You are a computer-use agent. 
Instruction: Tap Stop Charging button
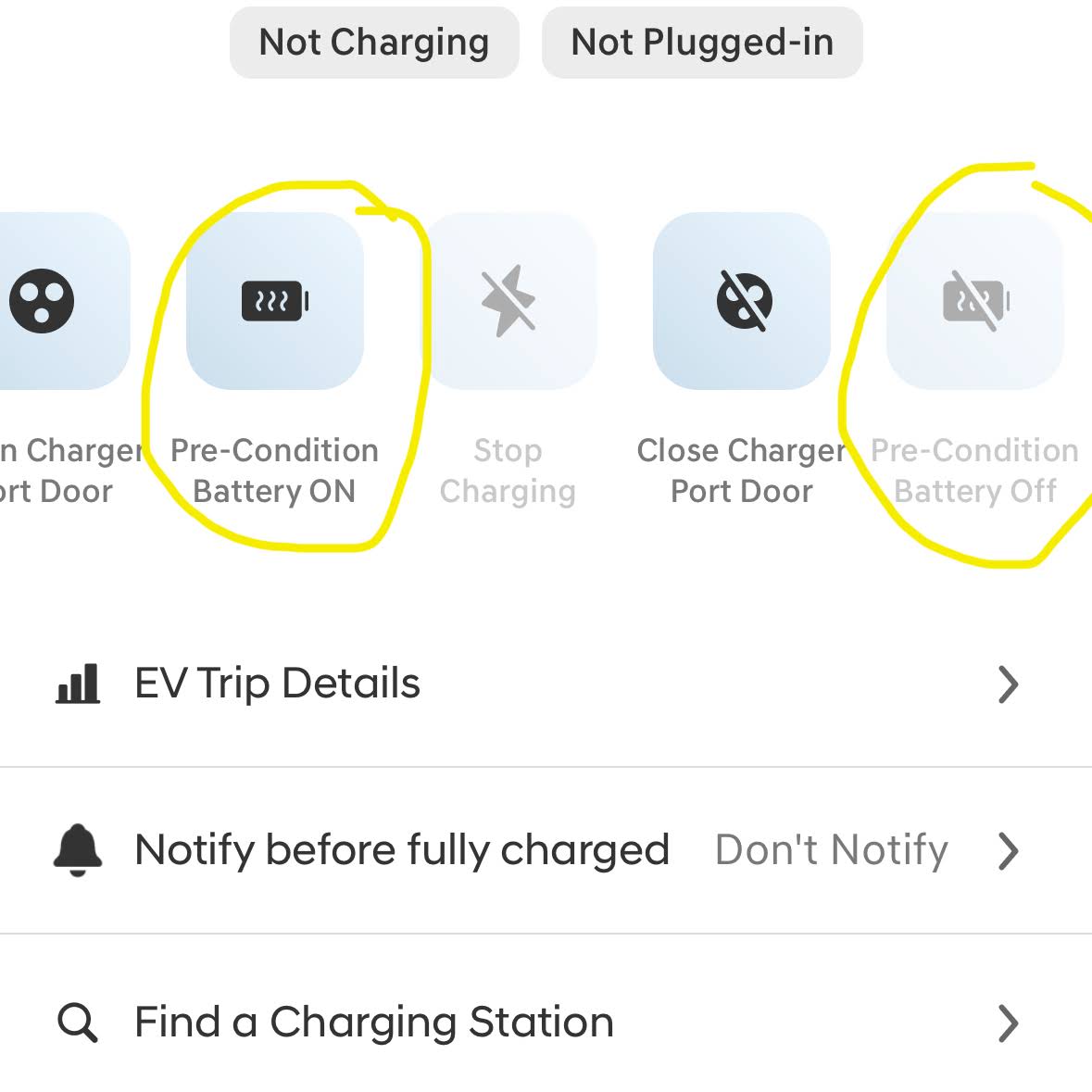coord(508,301)
